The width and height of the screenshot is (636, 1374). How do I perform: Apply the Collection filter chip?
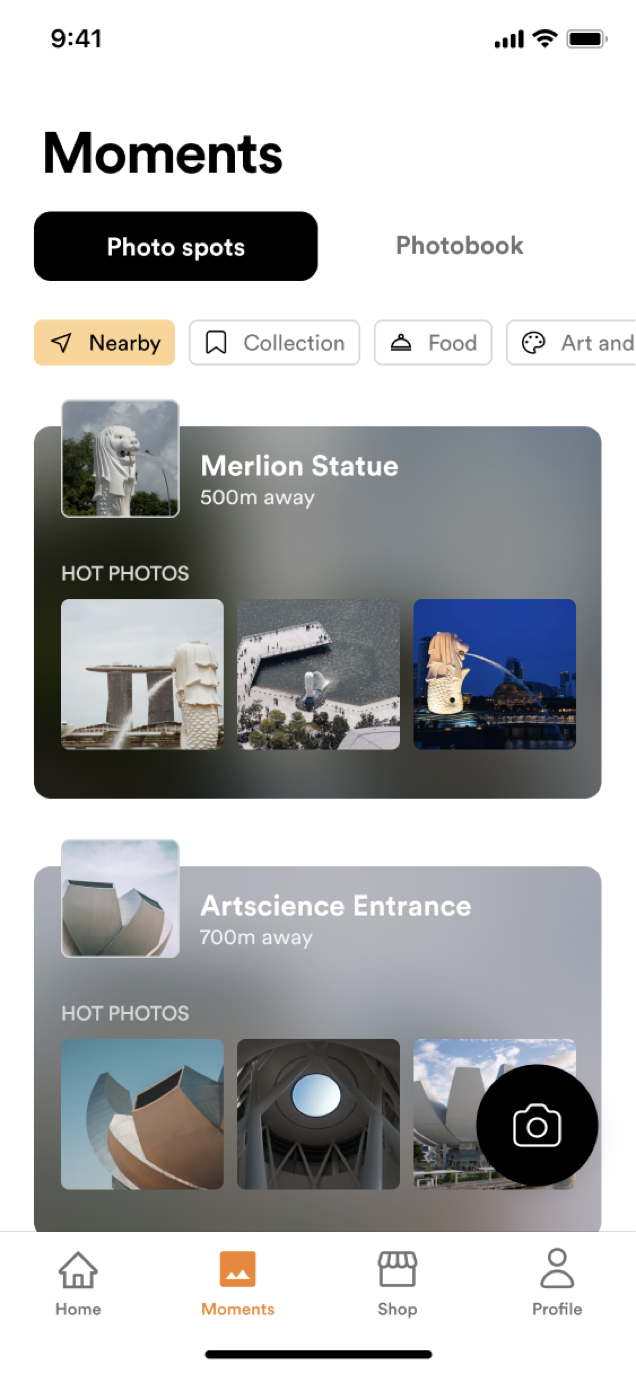click(274, 343)
